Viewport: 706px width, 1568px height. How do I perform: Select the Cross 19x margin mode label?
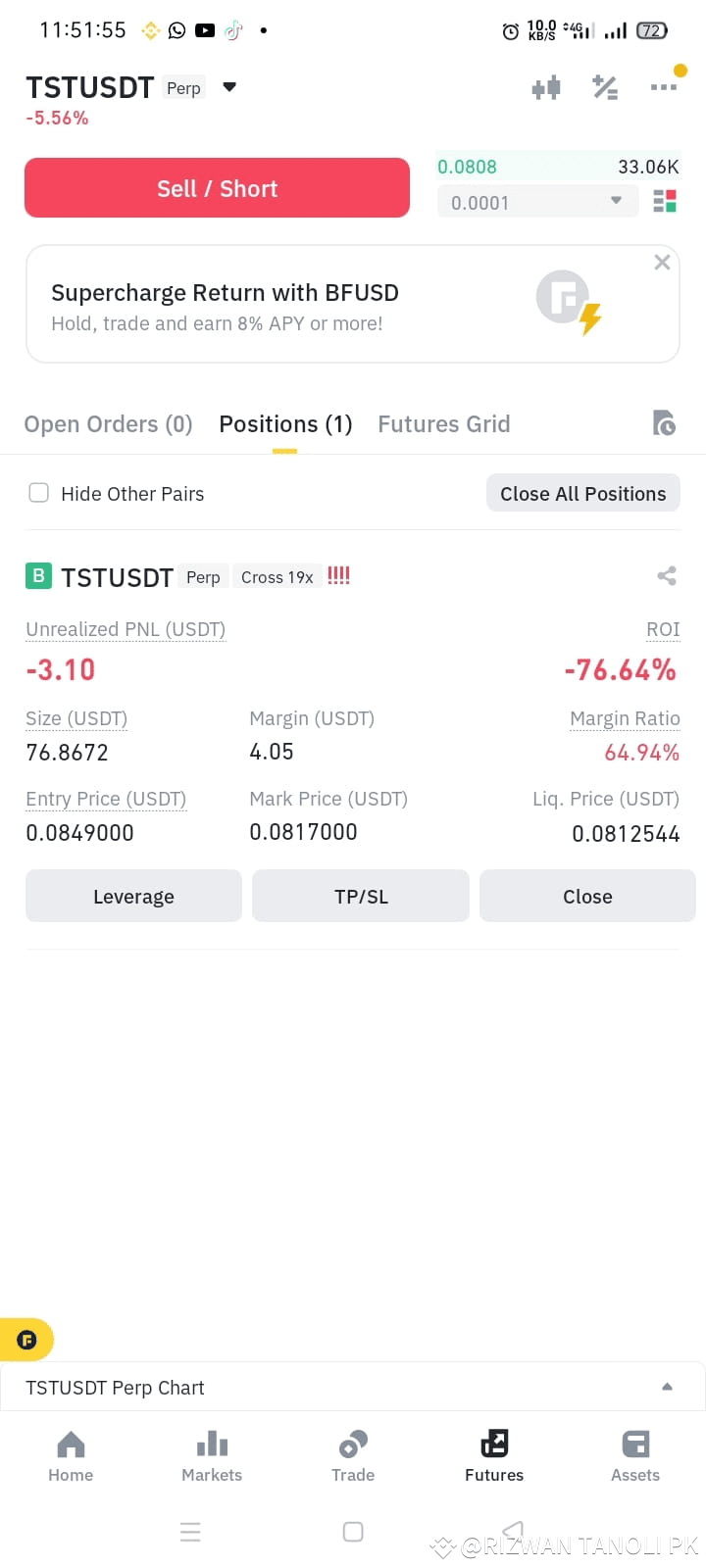(277, 577)
